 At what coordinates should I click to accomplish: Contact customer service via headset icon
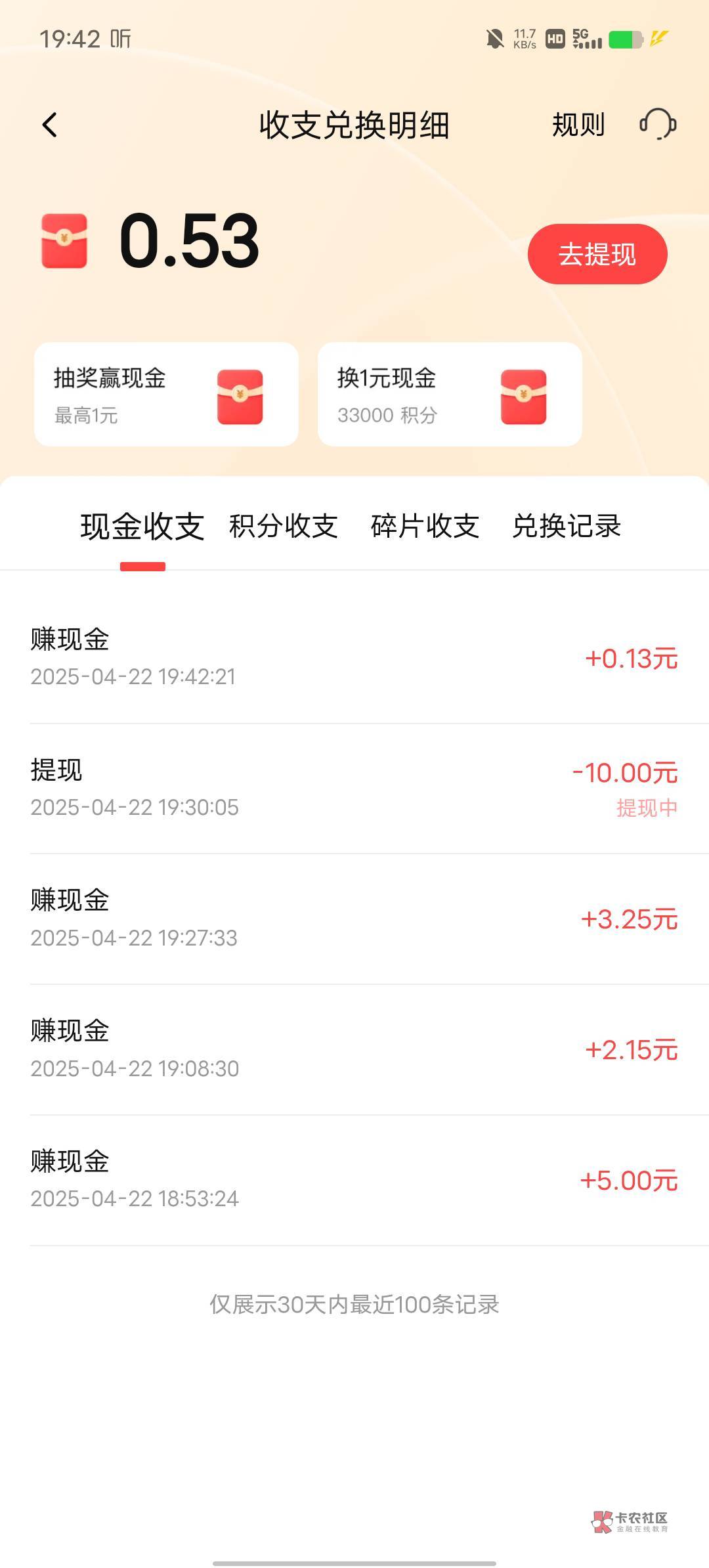click(x=658, y=124)
